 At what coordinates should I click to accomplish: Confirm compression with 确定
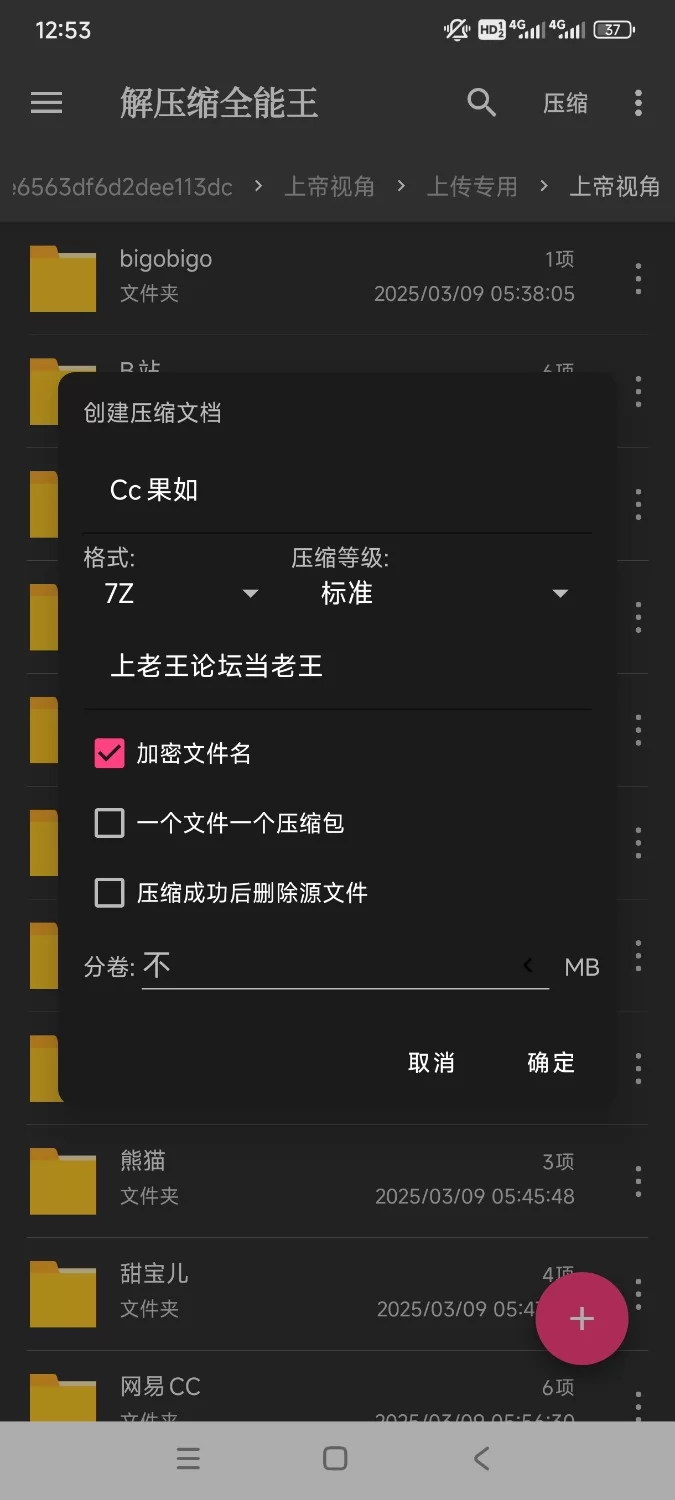pyautogui.click(x=551, y=1063)
